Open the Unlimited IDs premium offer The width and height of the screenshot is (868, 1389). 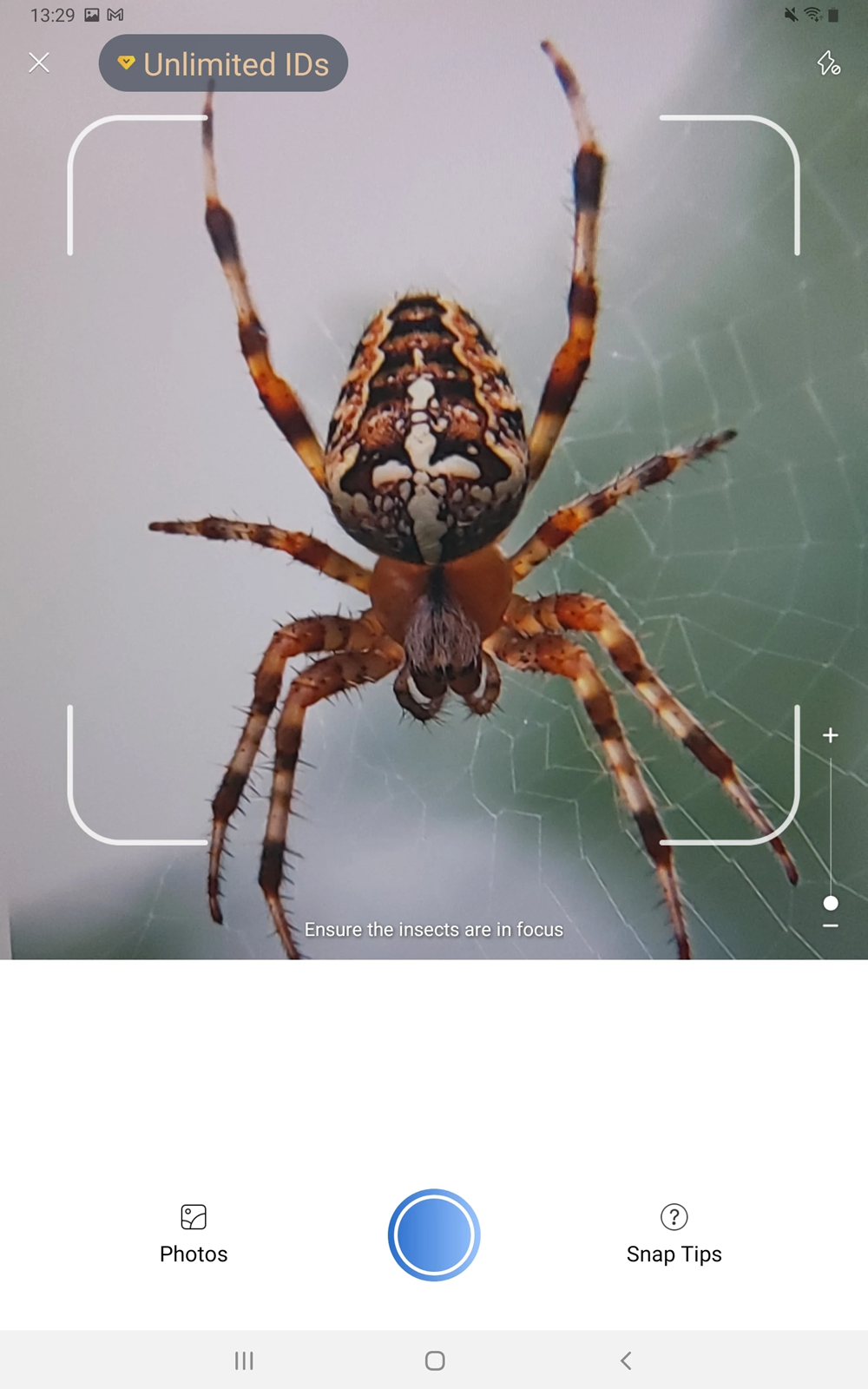(x=223, y=63)
